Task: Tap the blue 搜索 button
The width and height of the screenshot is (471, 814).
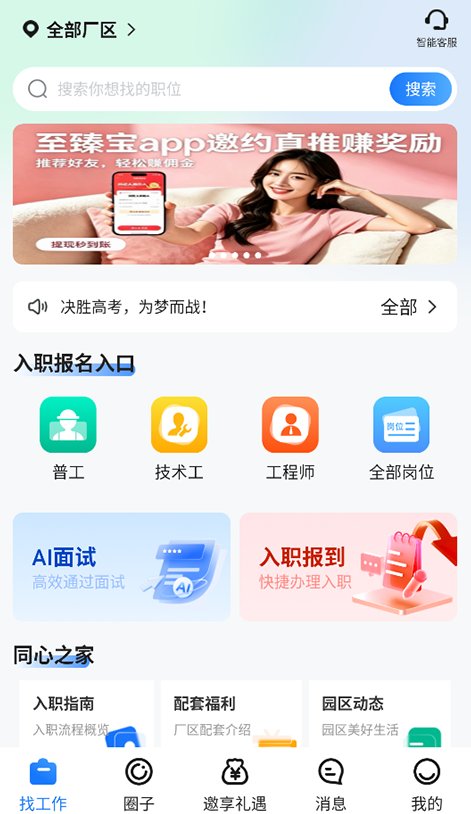Action: point(421,89)
